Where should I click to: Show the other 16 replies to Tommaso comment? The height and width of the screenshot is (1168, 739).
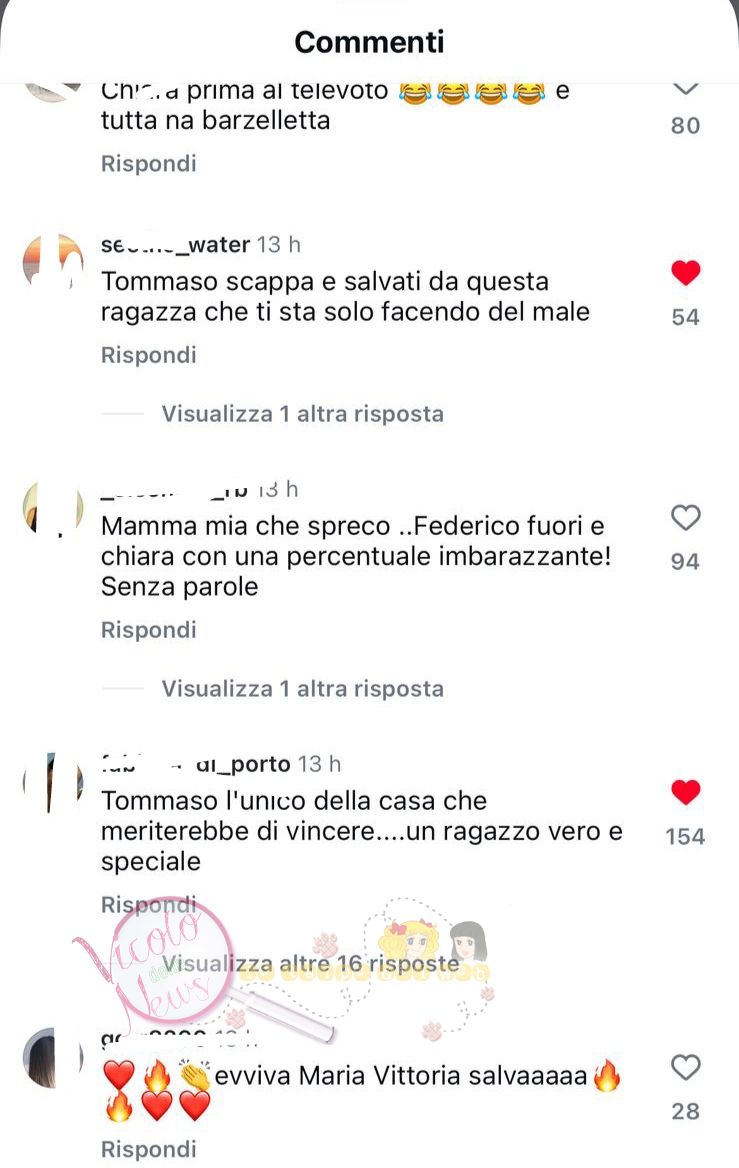tap(310, 963)
